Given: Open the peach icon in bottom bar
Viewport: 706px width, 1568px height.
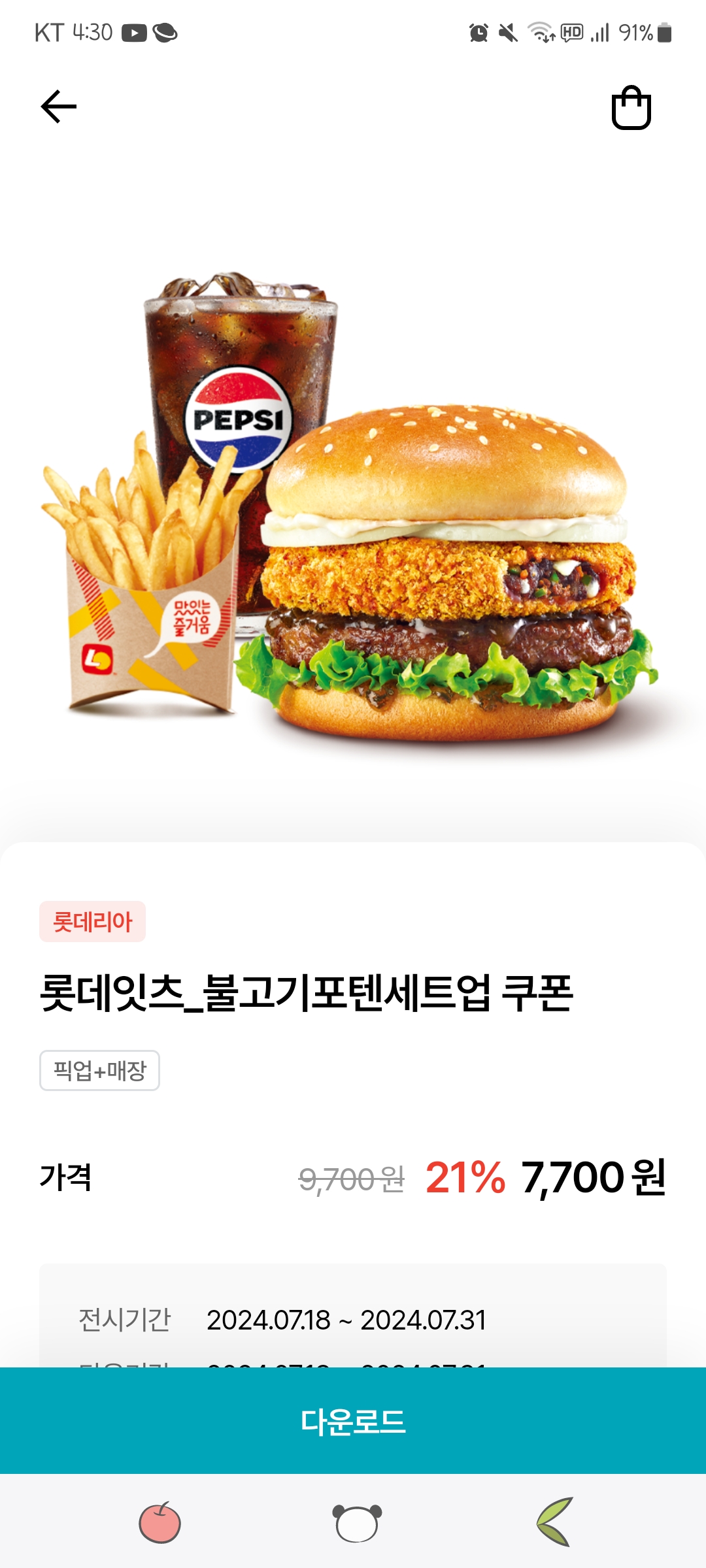Looking at the screenshot, I should tap(160, 1522).
